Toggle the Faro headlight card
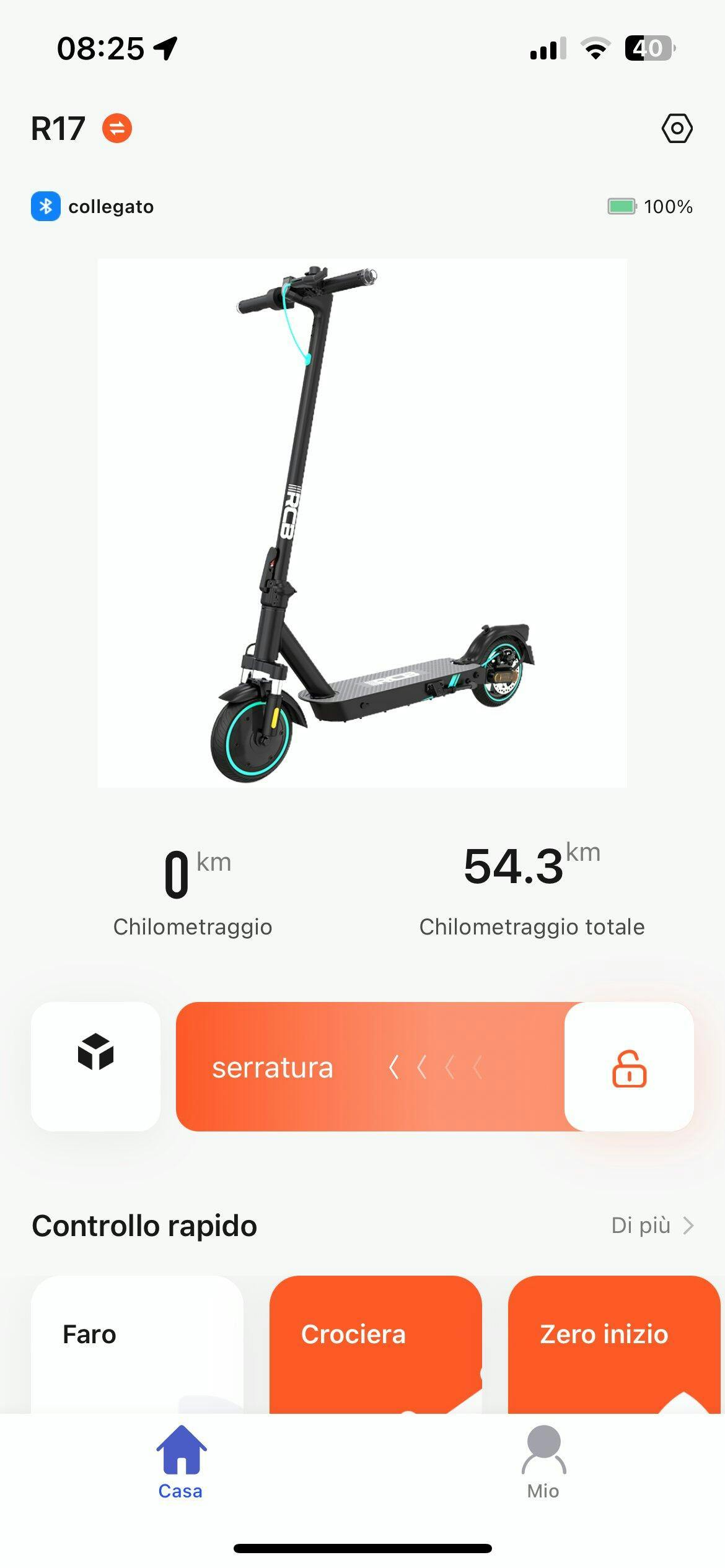Screen dimensions: 725x1568 pyautogui.click(x=137, y=1344)
